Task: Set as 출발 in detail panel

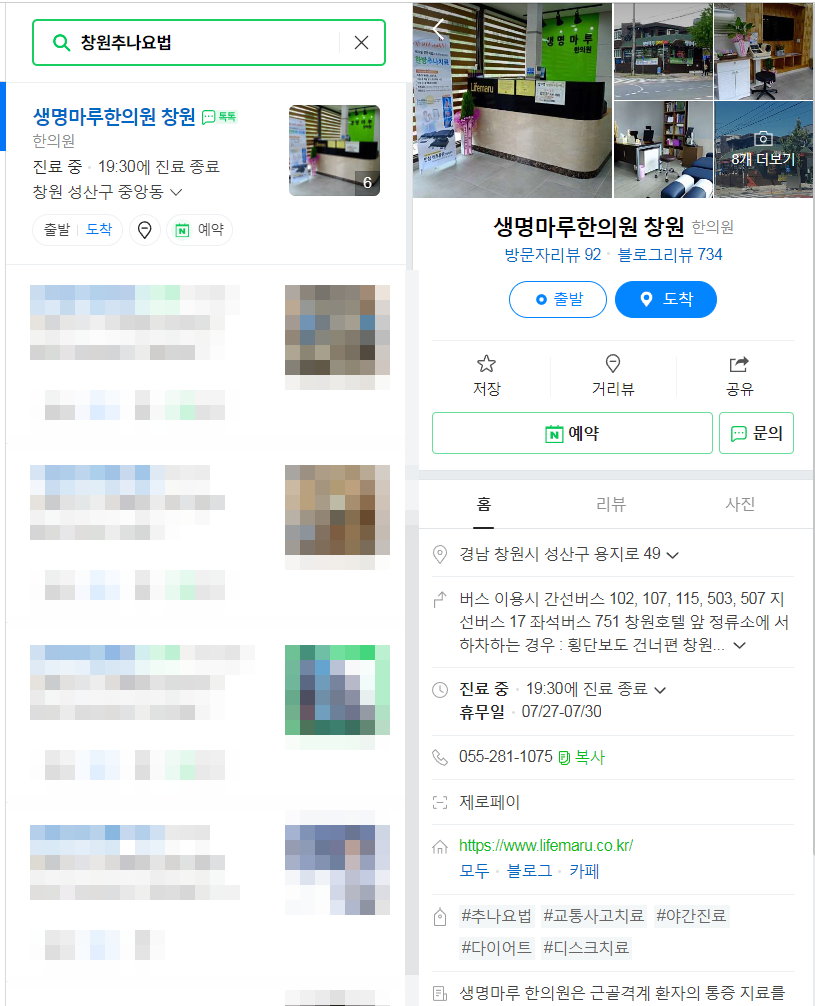Action: coord(557,299)
